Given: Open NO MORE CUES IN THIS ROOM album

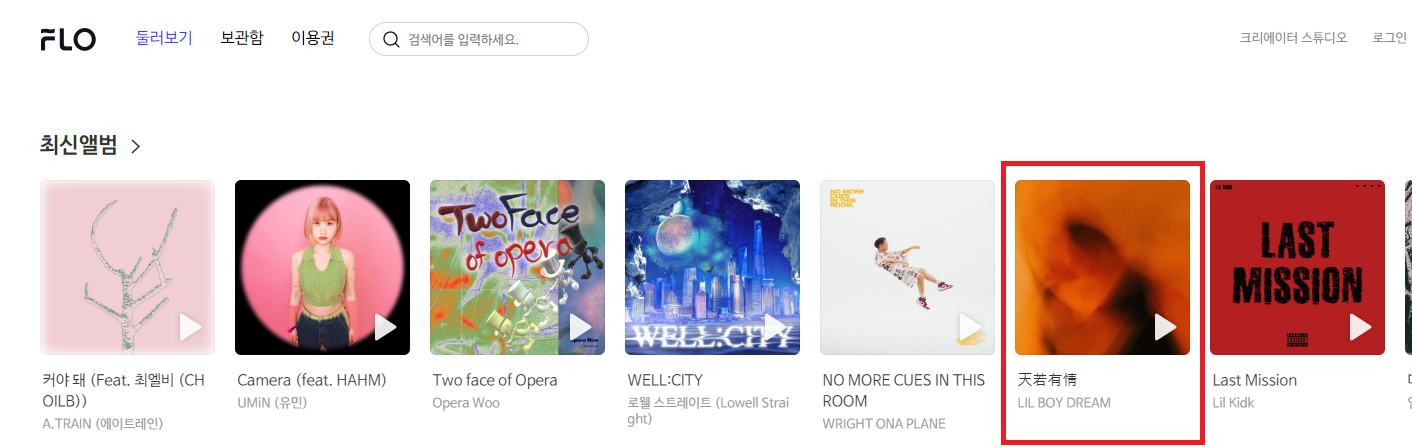Looking at the screenshot, I should 907,267.
